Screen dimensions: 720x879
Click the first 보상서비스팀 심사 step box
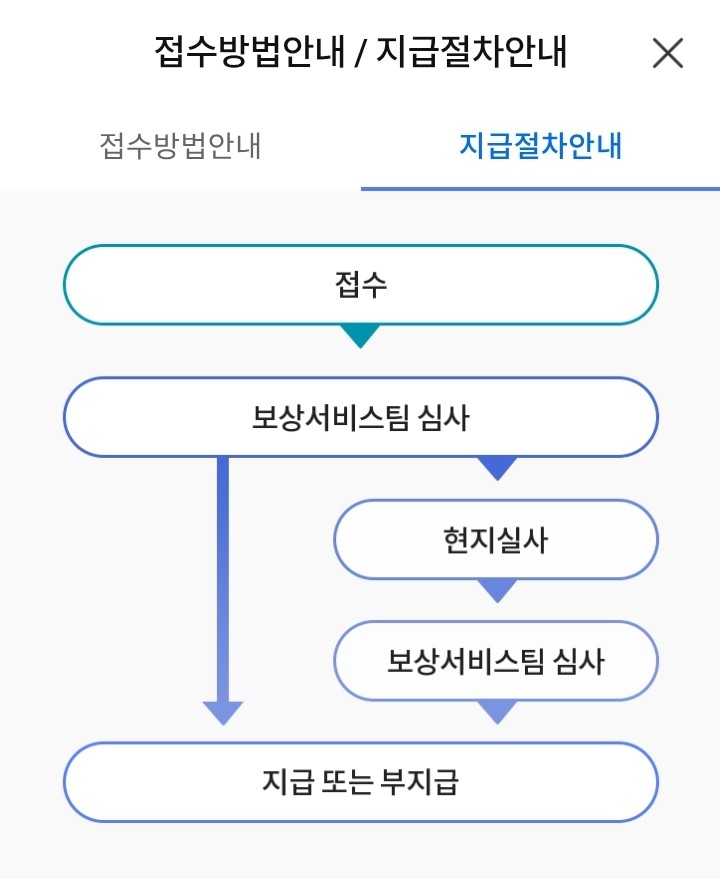[360, 417]
